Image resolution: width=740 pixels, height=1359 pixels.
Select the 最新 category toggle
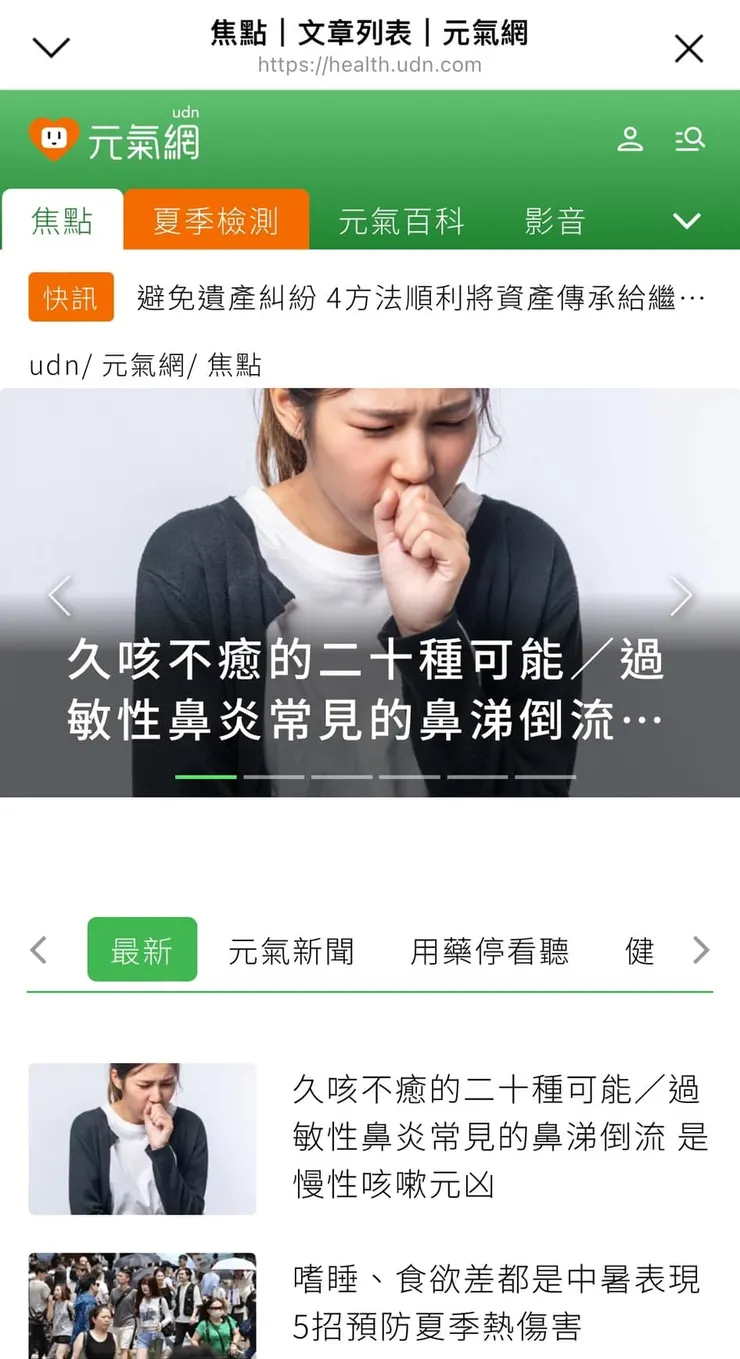click(142, 950)
